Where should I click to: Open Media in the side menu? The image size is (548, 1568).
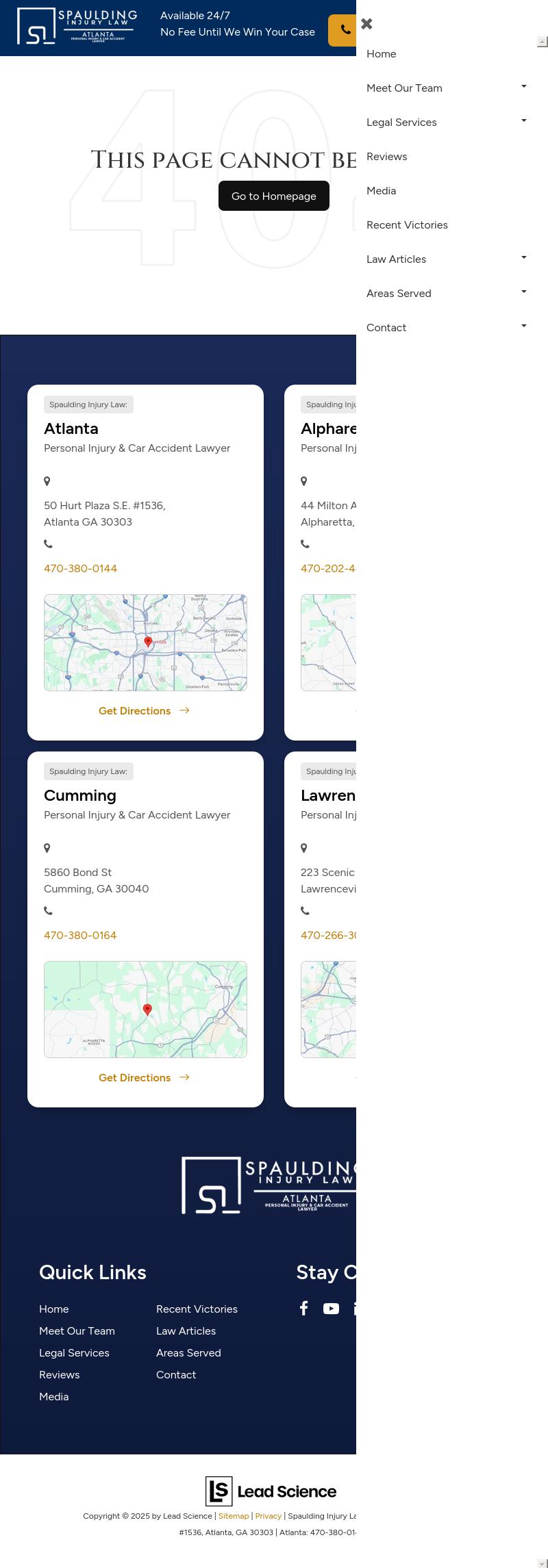pyautogui.click(x=381, y=191)
